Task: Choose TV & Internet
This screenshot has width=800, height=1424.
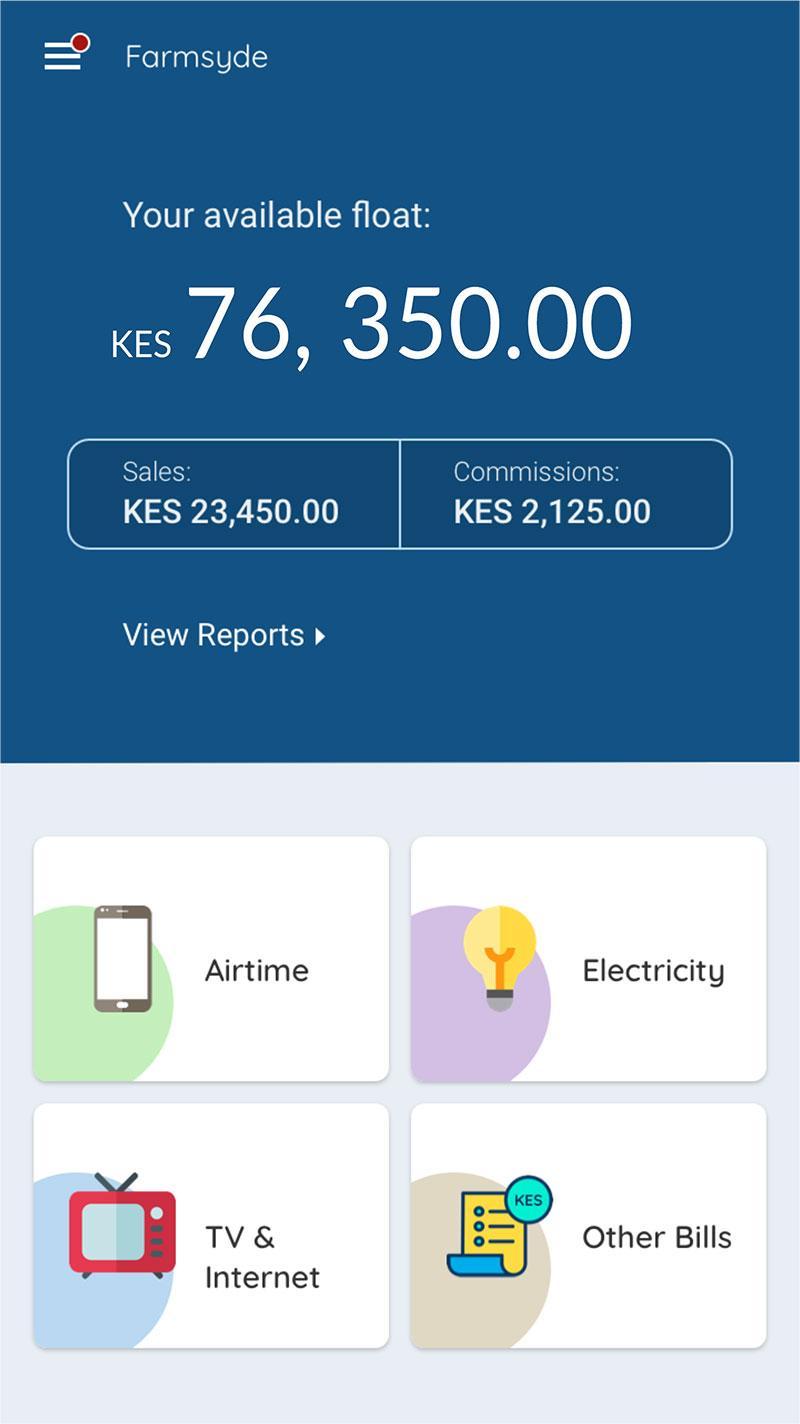Action: (x=211, y=1226)
